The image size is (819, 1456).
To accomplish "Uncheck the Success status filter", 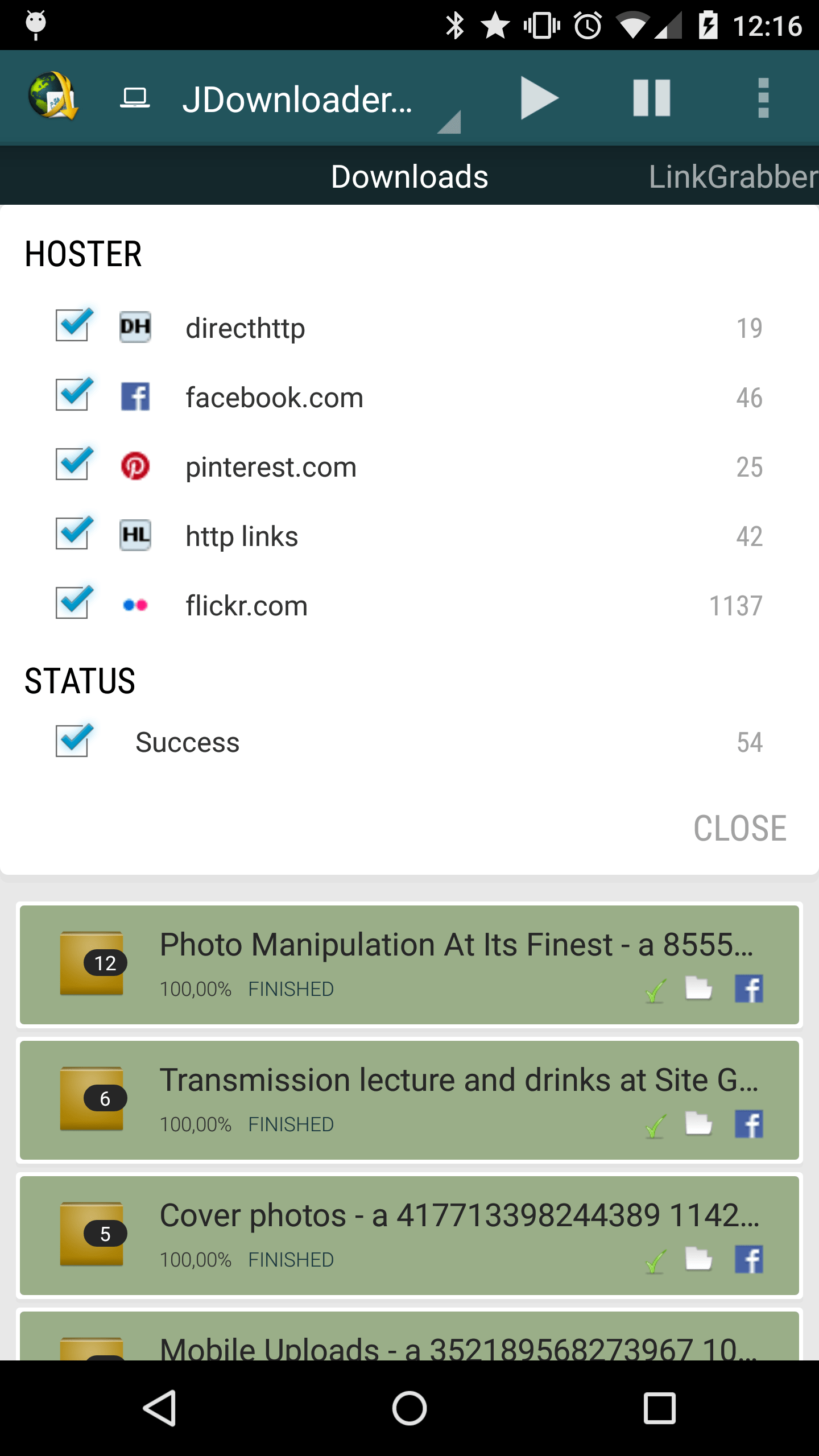I will click(x=74, y=741).
